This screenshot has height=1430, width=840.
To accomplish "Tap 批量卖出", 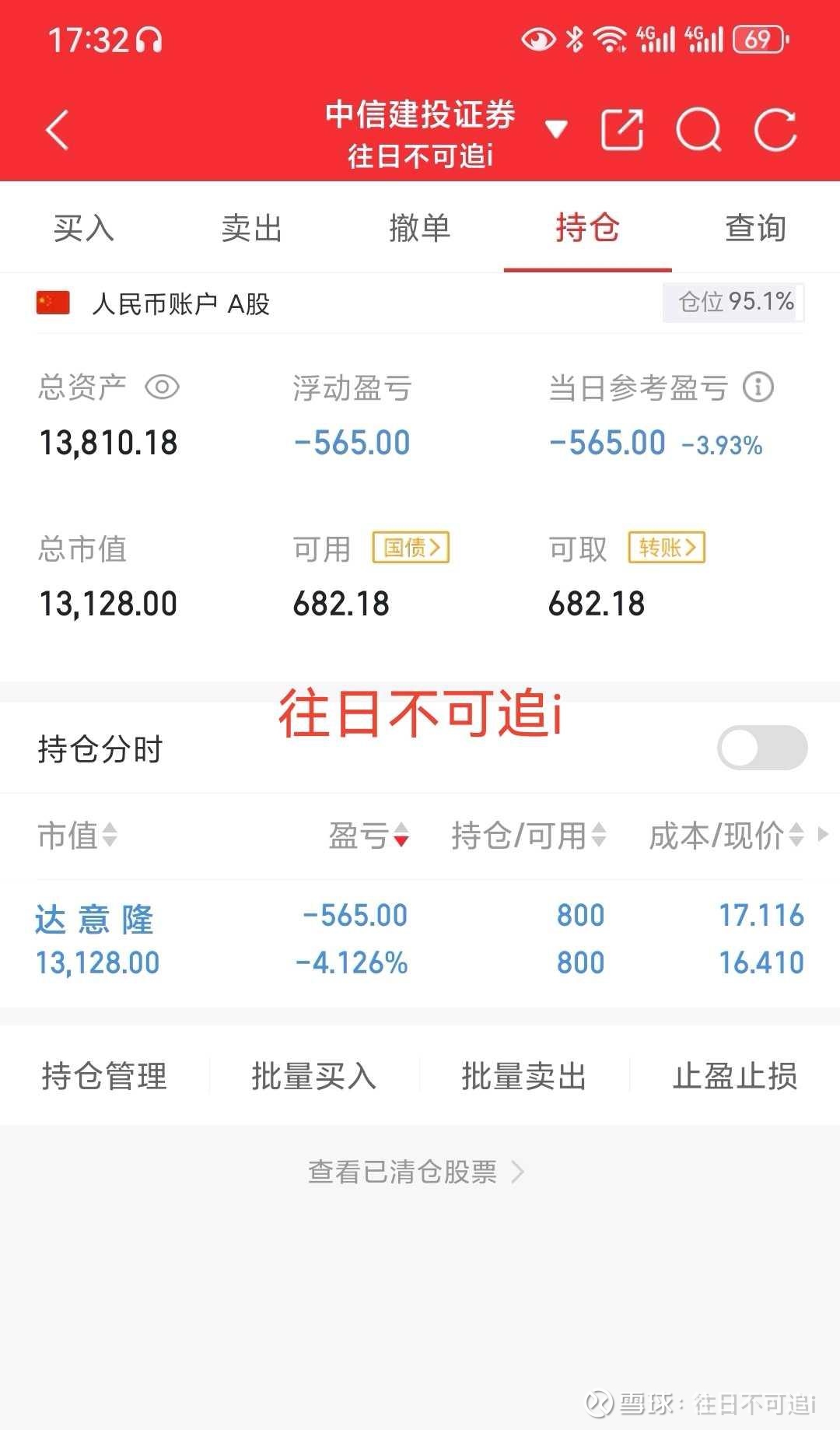I will click(x=524, y=1076).
